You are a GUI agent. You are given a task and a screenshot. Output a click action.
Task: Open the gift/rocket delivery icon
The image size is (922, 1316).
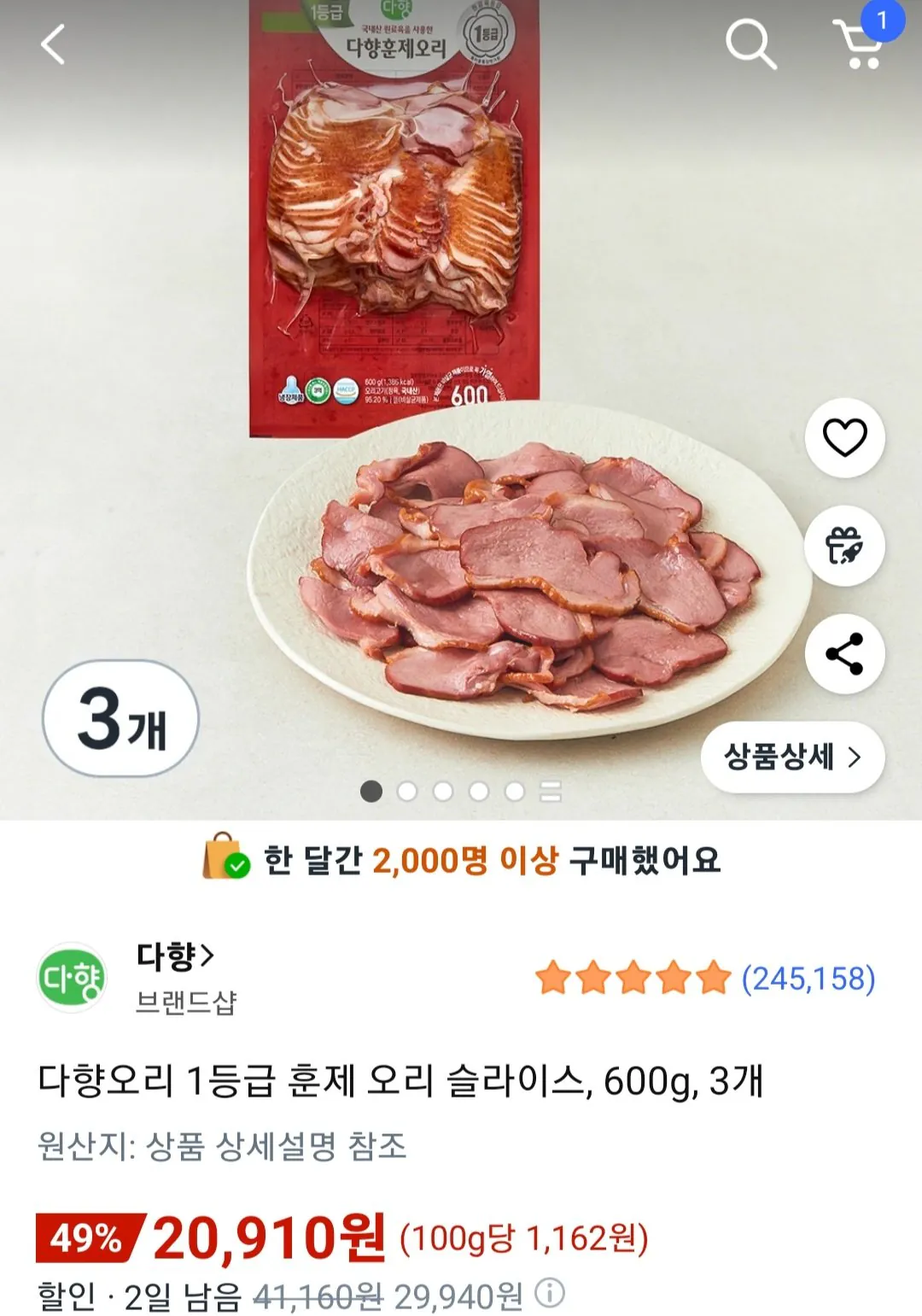point(843,547)
